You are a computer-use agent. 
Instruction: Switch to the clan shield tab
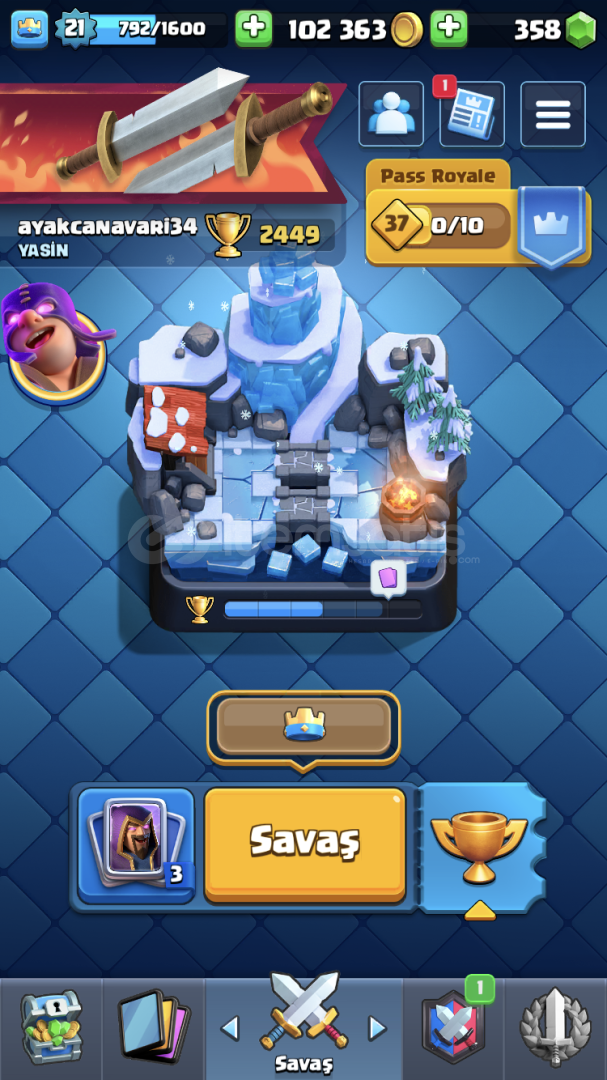[x=454, y=1028]
